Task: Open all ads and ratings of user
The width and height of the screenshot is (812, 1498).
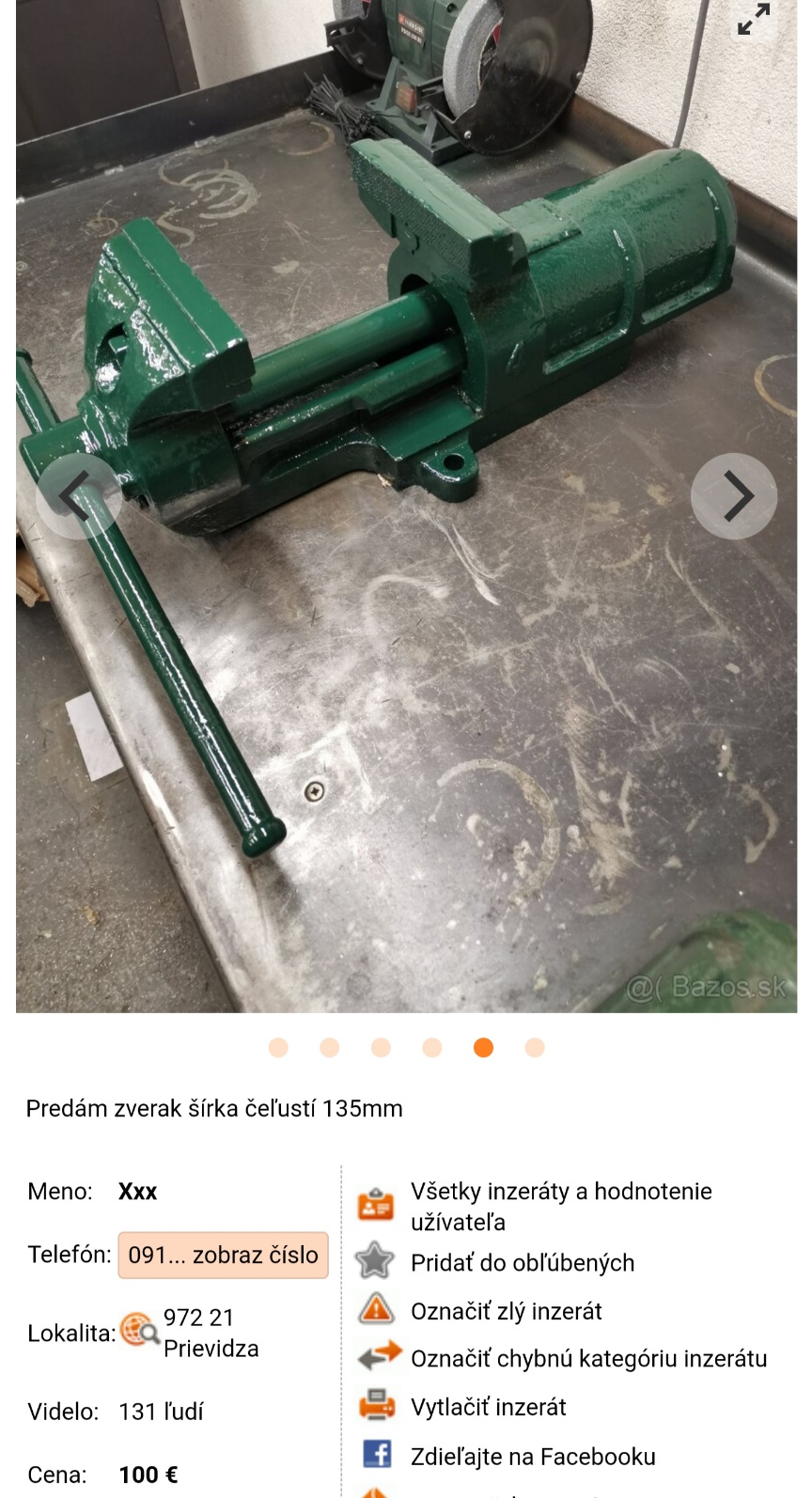Action: [560, 1206]
